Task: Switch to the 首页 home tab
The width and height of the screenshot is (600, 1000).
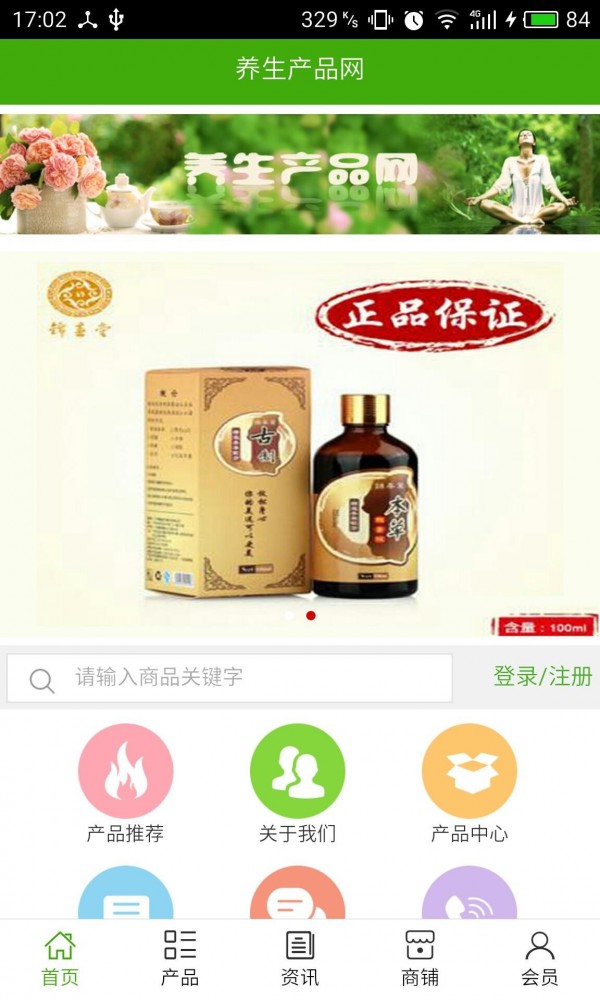Action: [x=60, y=958]
